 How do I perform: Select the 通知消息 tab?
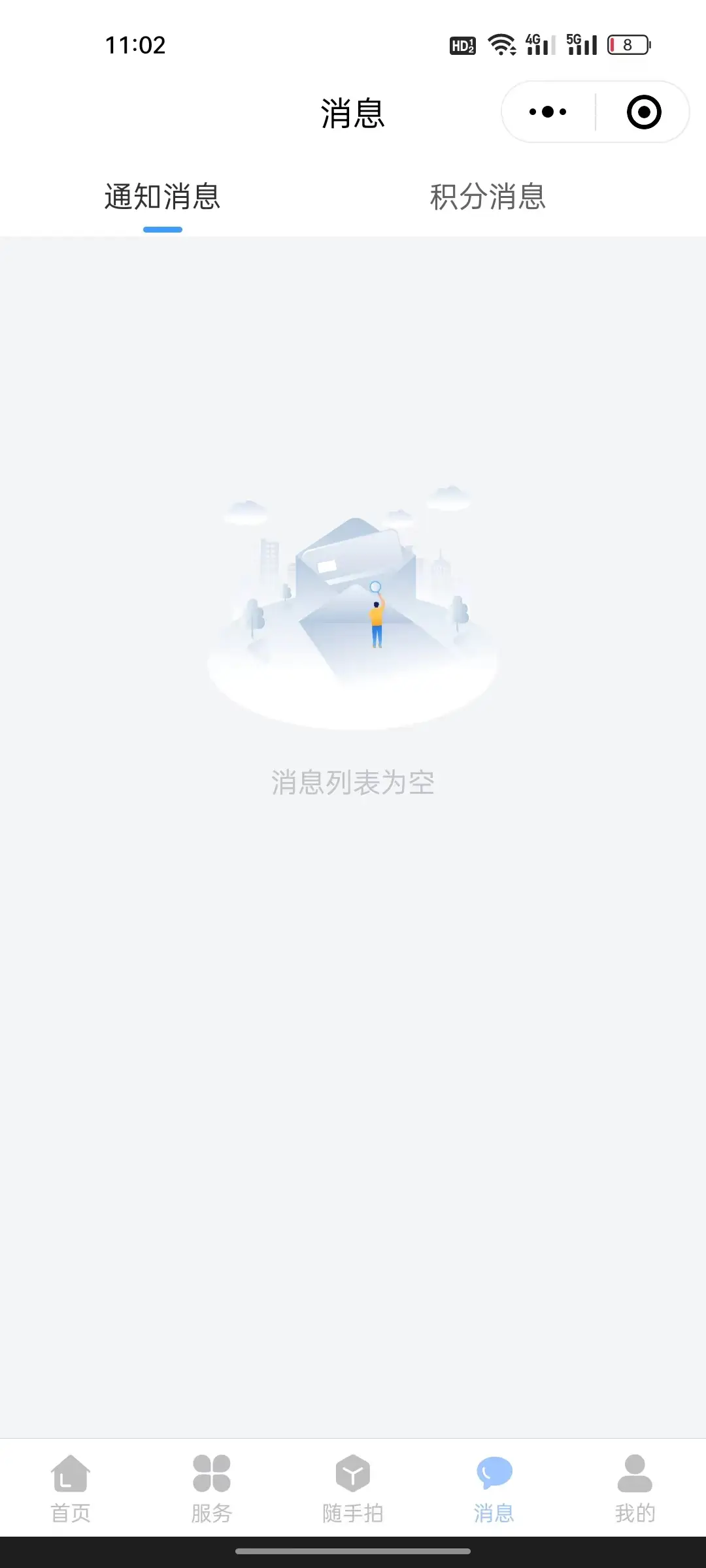point(162,197)
